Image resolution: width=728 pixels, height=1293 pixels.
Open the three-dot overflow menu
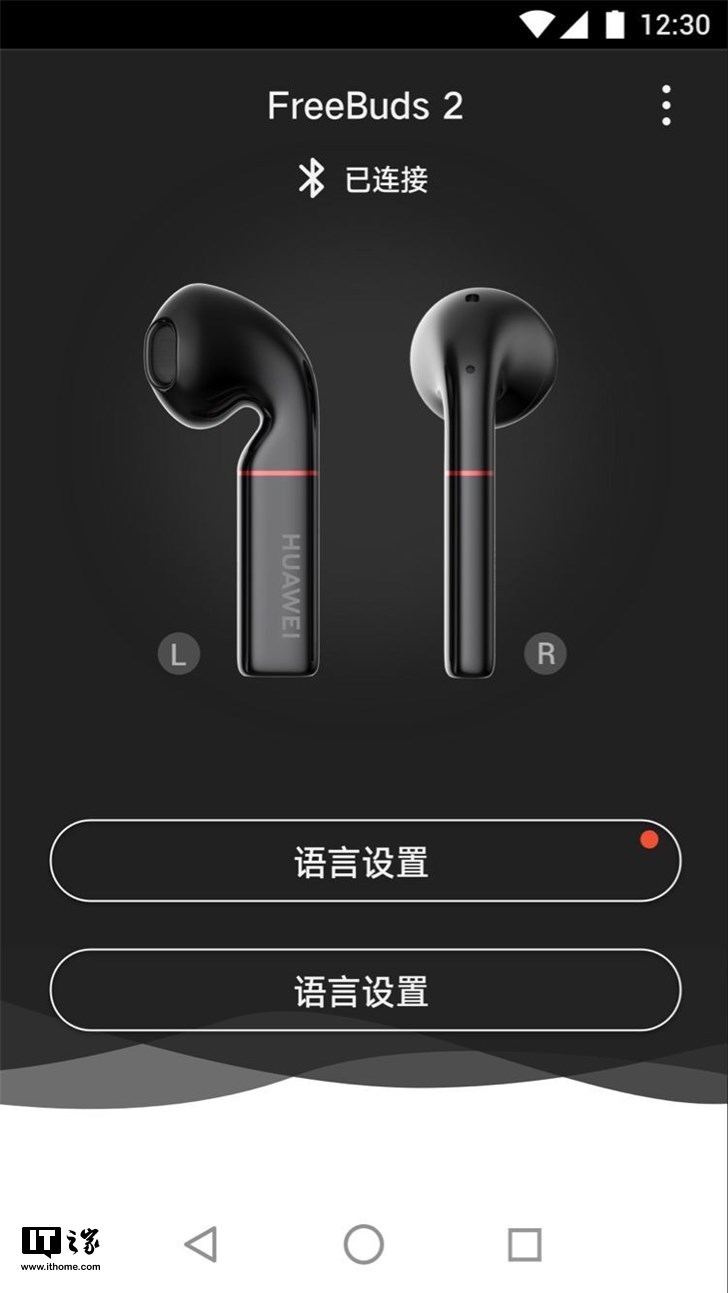coord(666,105)
